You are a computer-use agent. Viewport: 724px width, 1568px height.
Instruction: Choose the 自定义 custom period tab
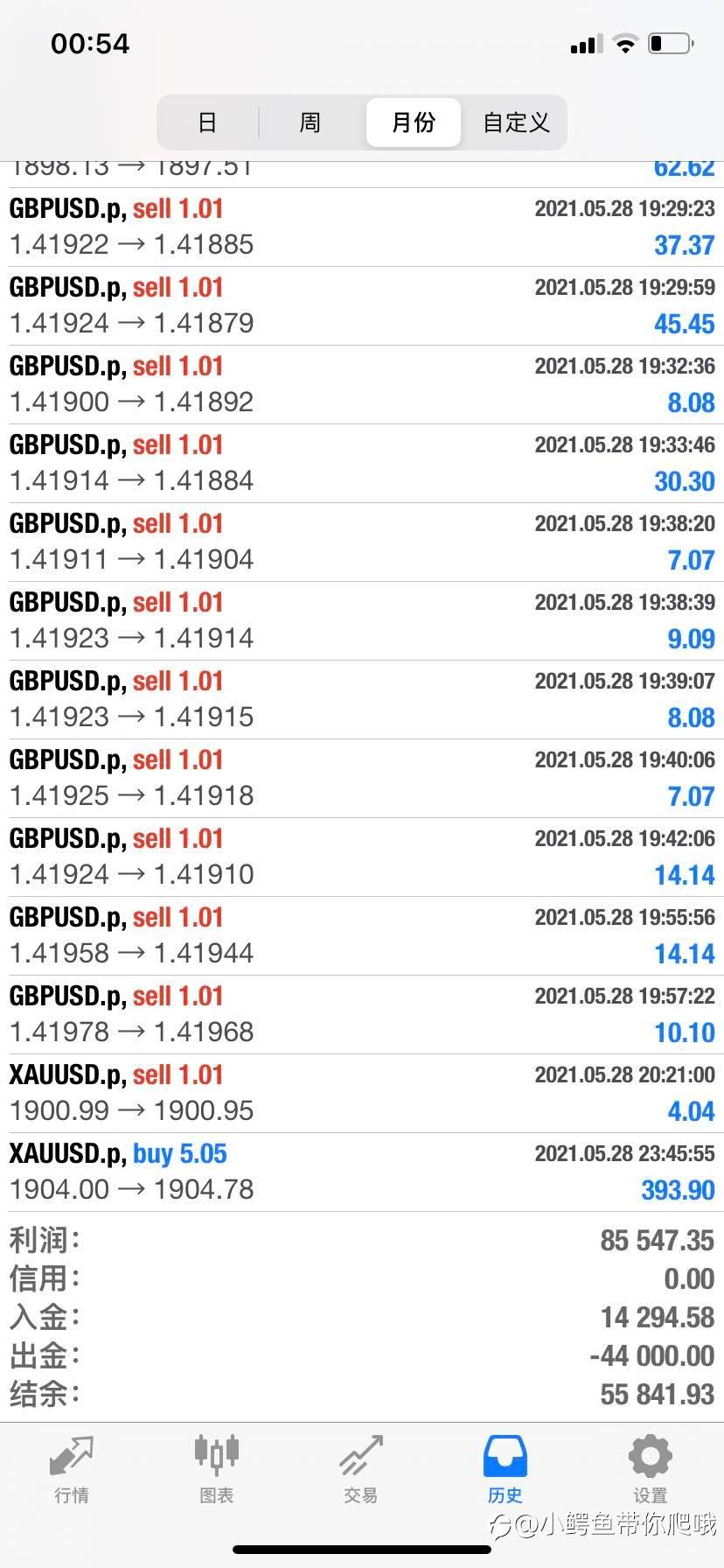tap(516, 122)
